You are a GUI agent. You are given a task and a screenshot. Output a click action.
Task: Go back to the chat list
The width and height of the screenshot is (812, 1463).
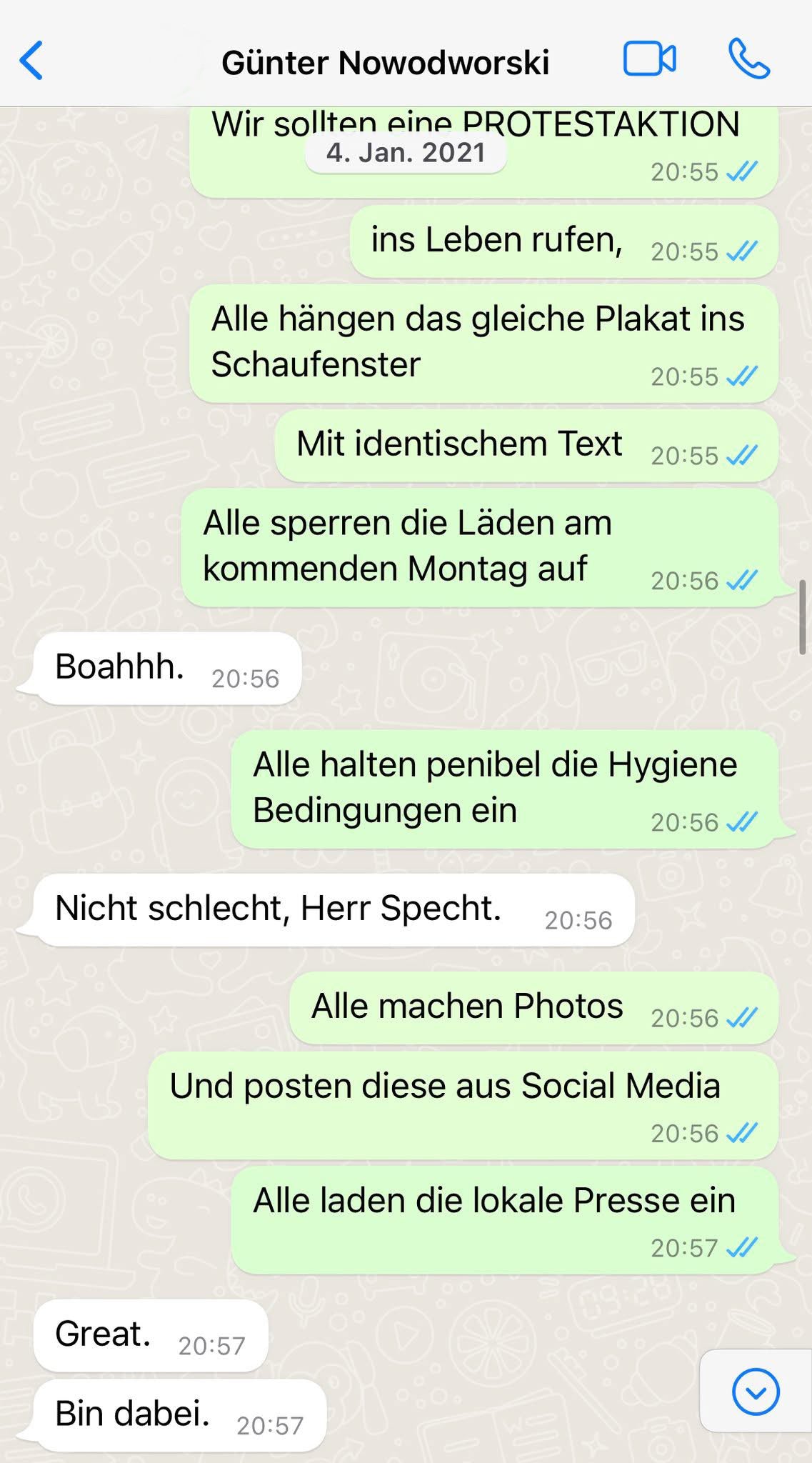pyautogui.click(x=31, y=61)
